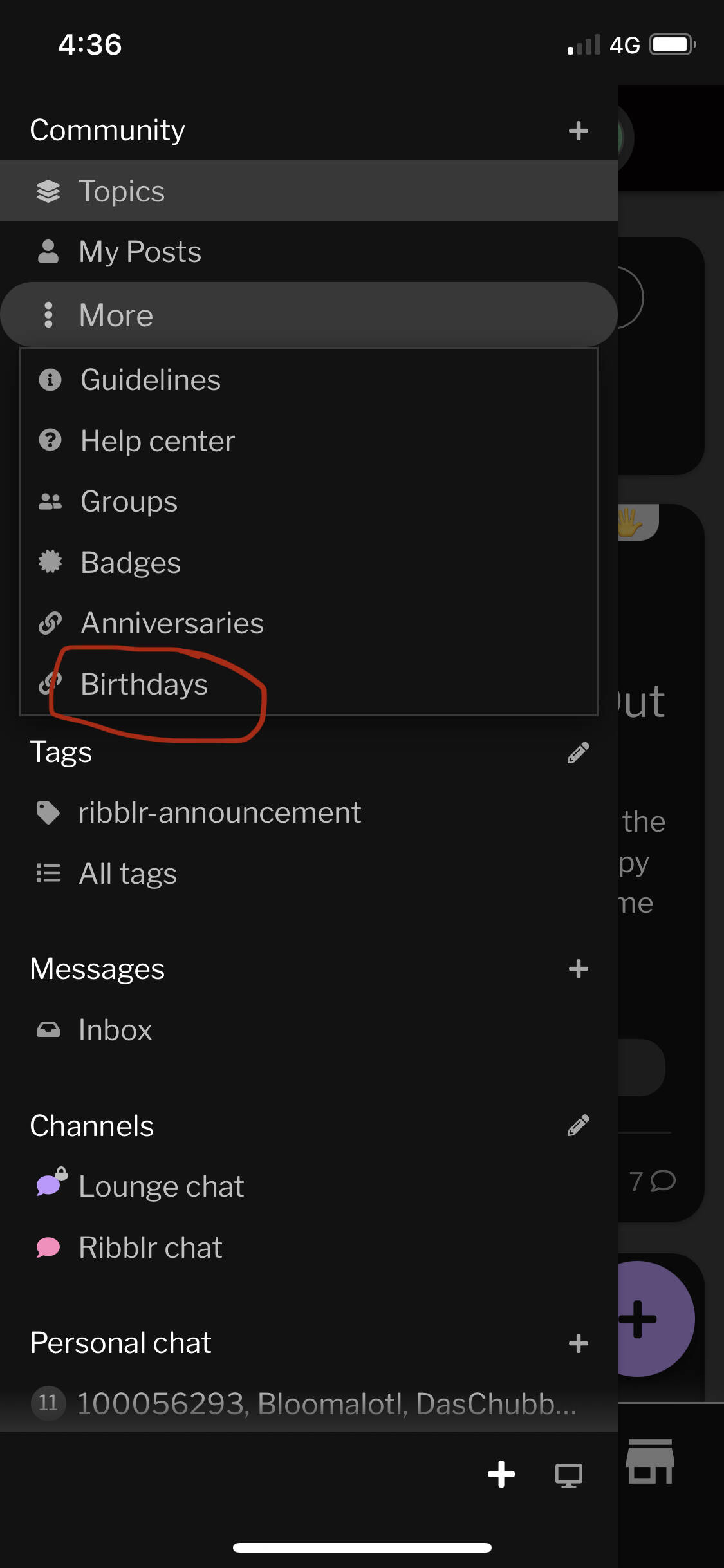View All tags

click(309, 873)
